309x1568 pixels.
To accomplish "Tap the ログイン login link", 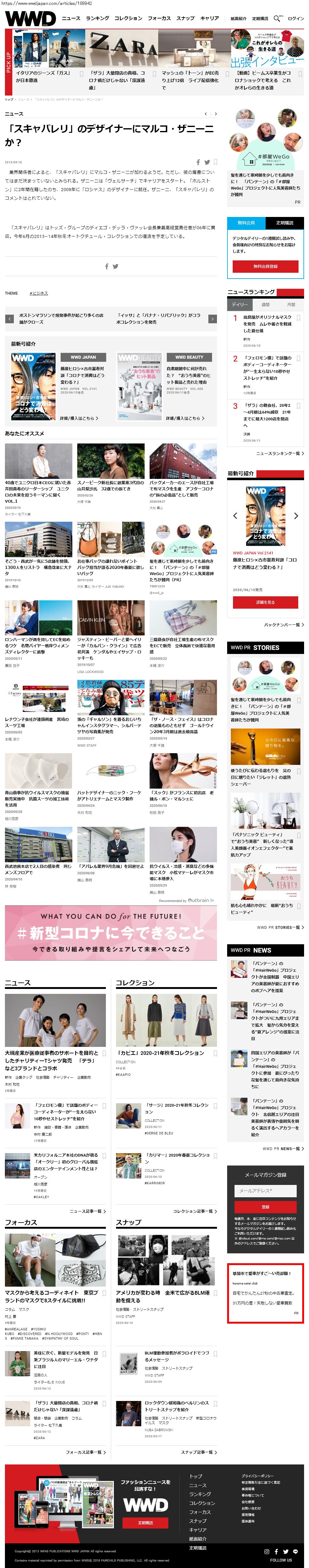I will coord(296,19).
